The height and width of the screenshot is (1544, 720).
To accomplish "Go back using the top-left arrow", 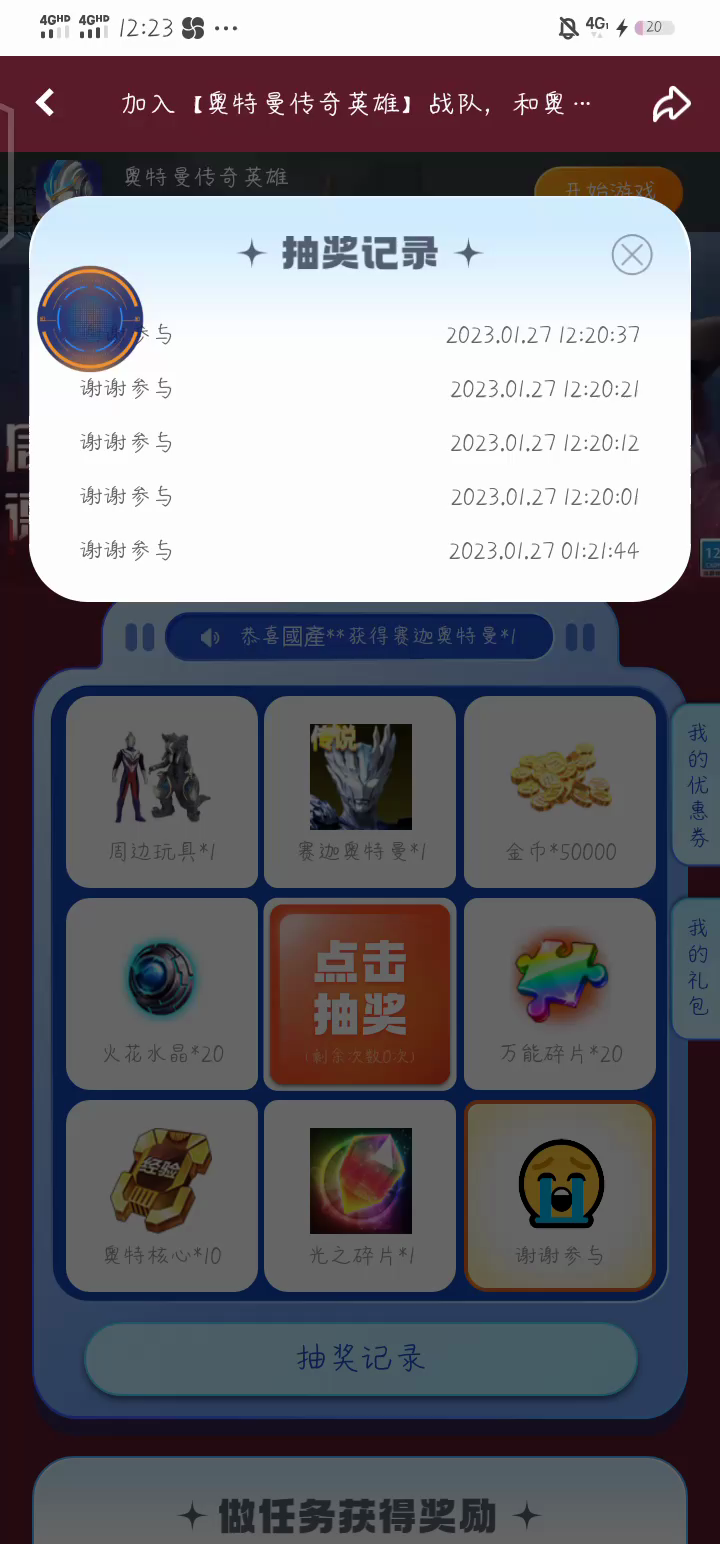I will click(x=45, y=103).
